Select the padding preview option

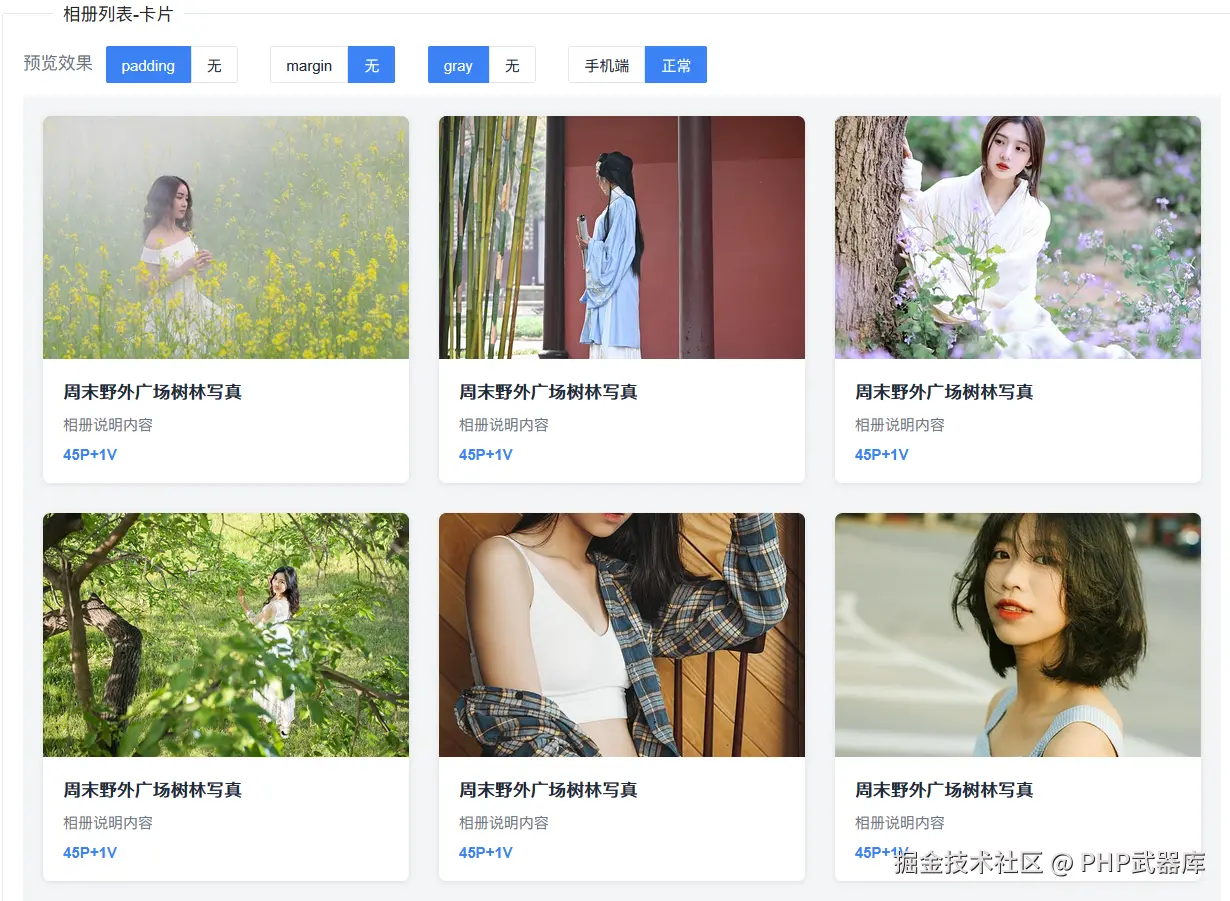tap(148, 66)
